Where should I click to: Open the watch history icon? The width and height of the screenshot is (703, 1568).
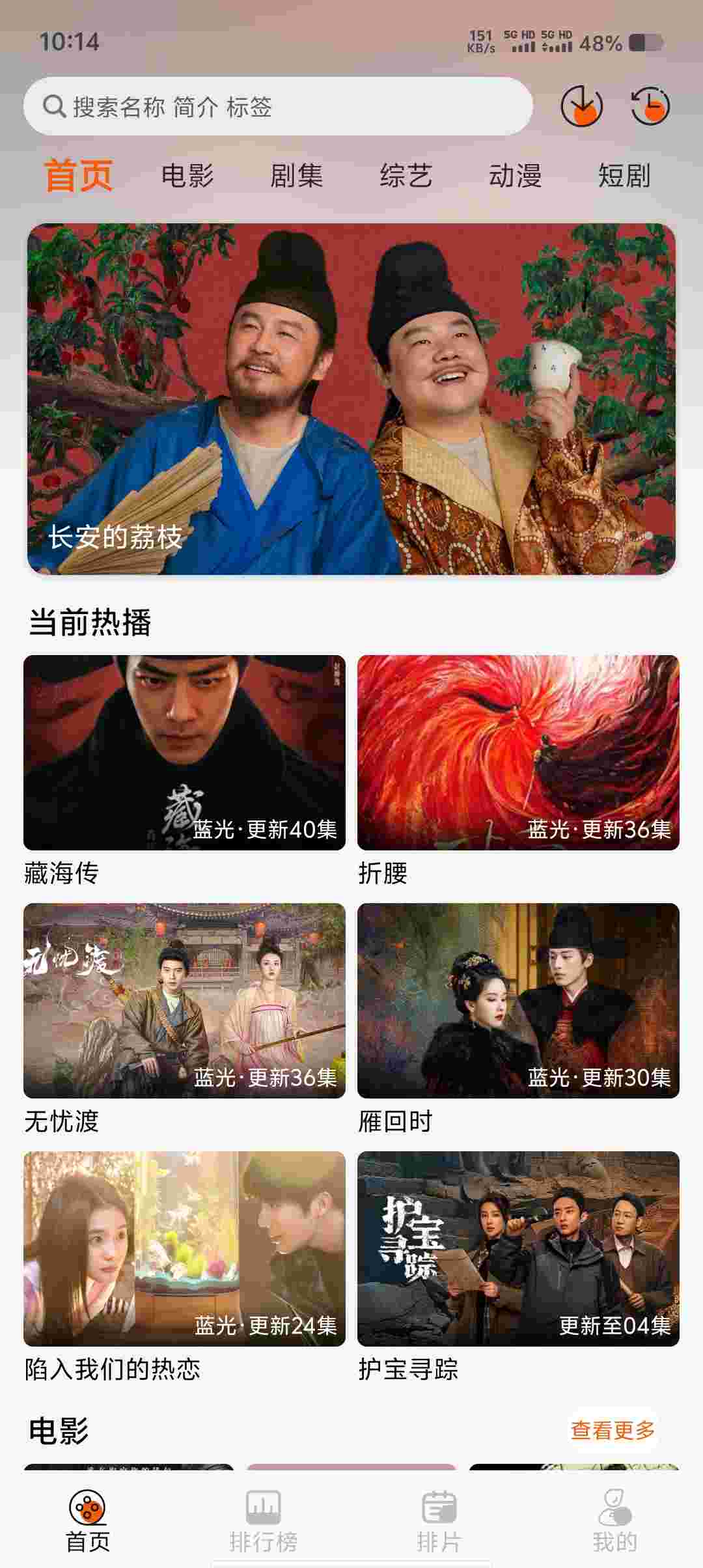(x=650, y=106)
